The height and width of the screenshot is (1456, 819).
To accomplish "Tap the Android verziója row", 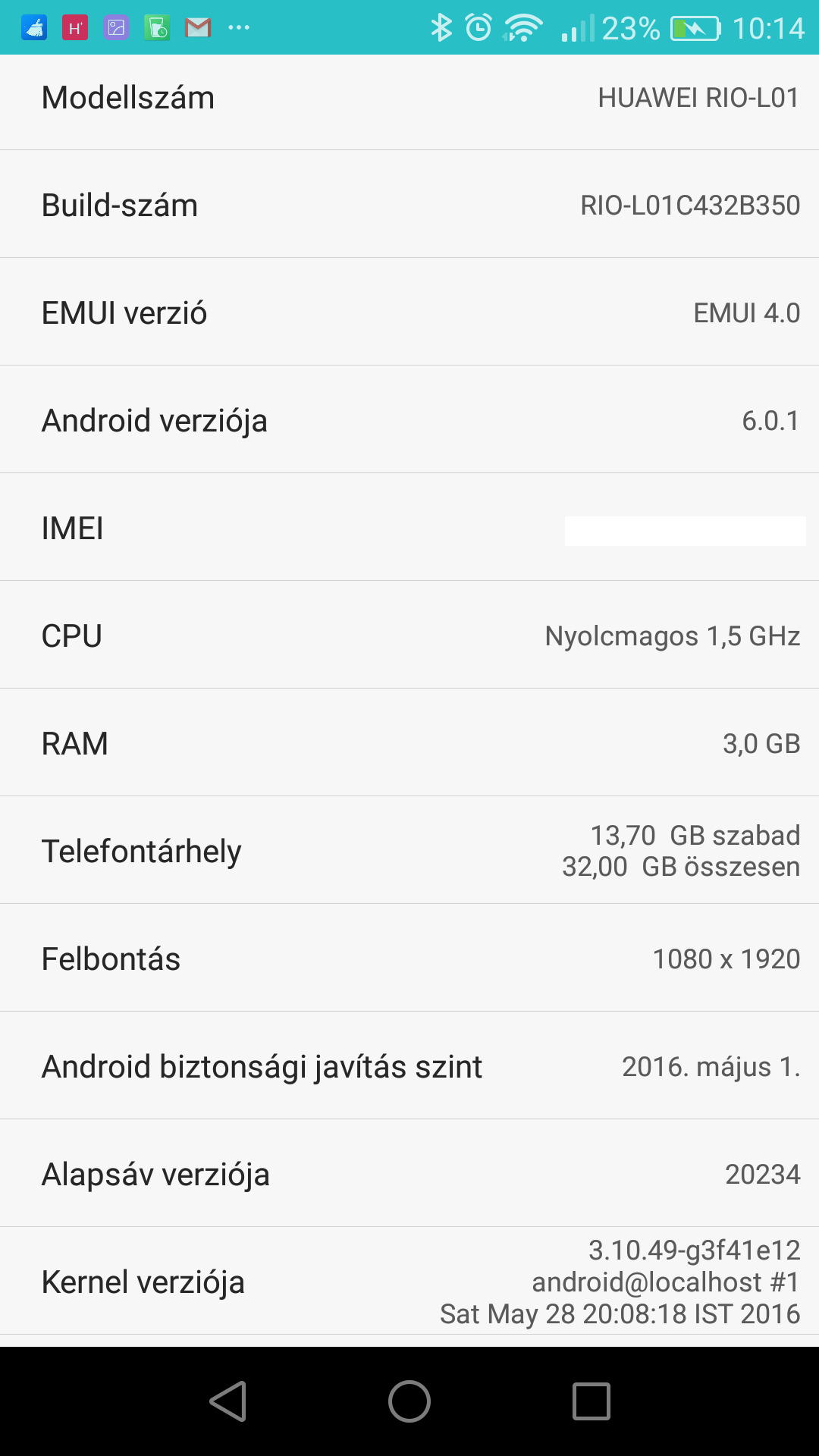I will pyautogui.click(x=409, y=419).
